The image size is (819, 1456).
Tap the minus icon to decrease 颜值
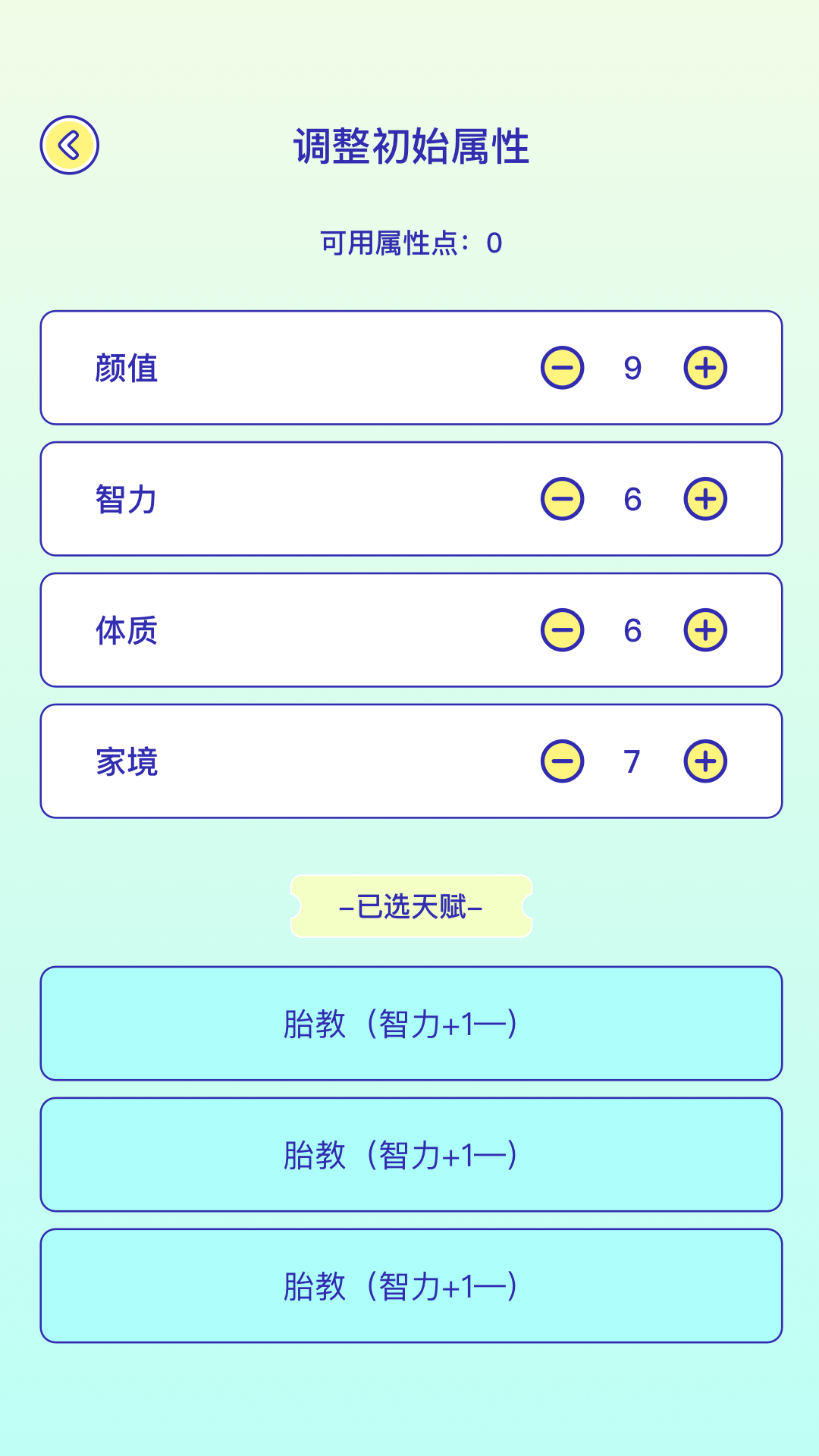point(562,368)
